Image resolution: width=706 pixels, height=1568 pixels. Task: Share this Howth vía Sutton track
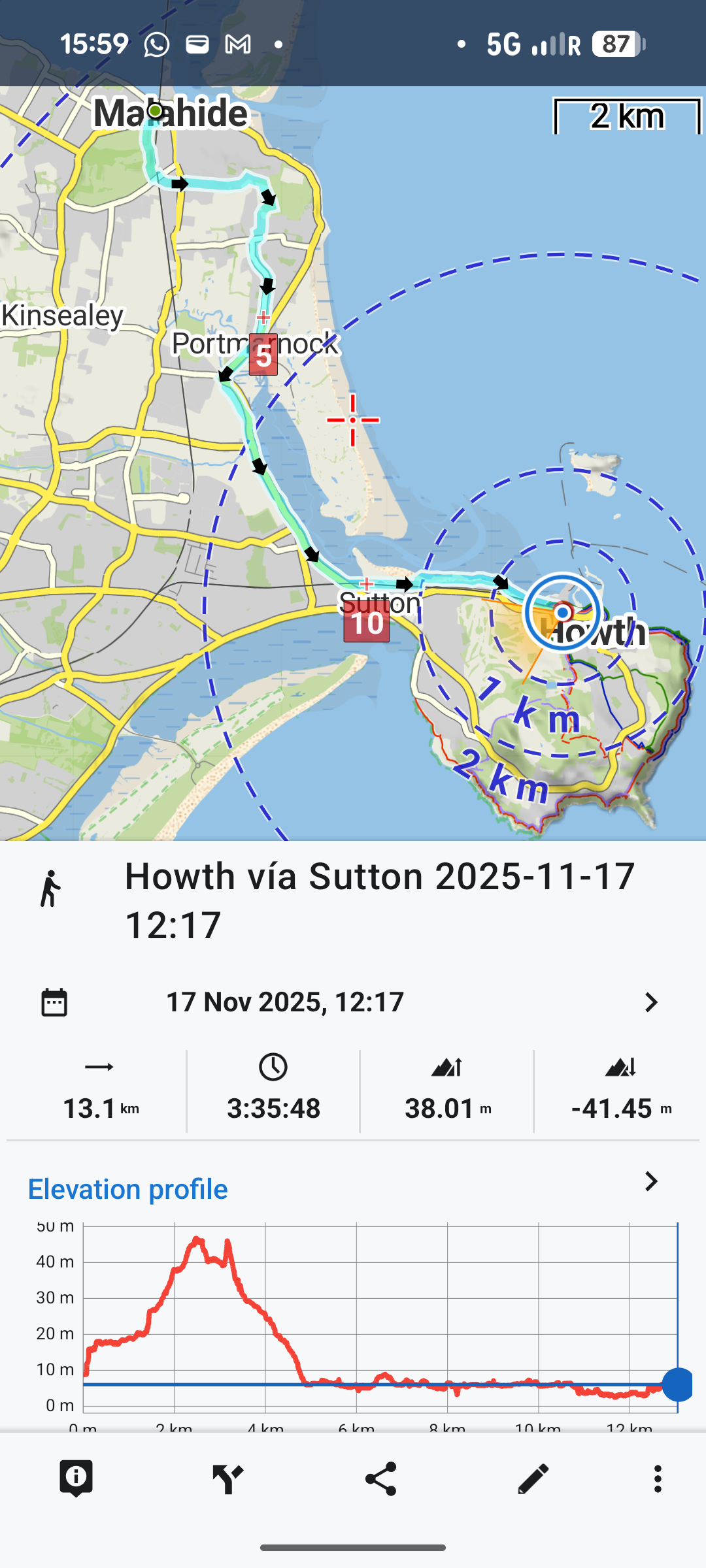(x=381, y=1478)
